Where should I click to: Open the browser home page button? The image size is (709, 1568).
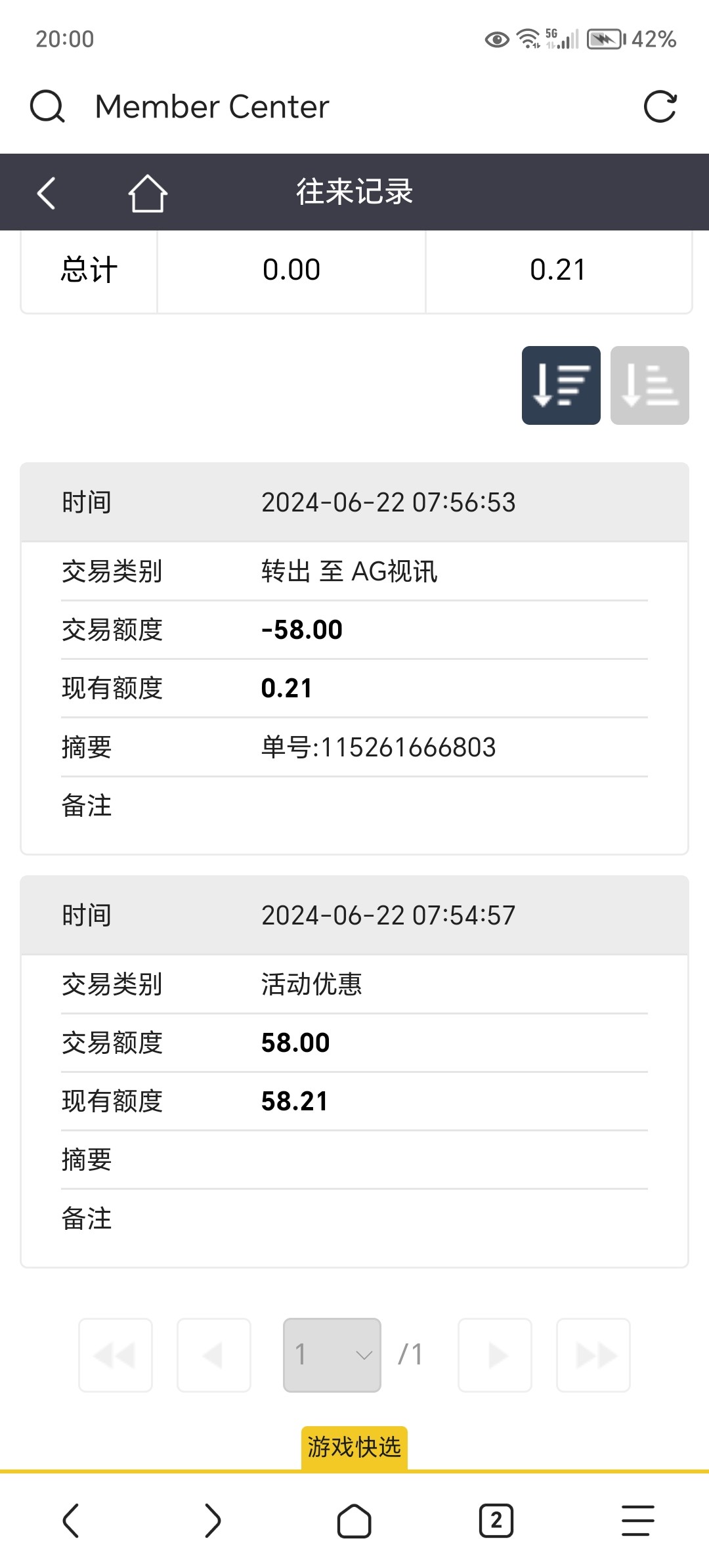pos(354,1521)
